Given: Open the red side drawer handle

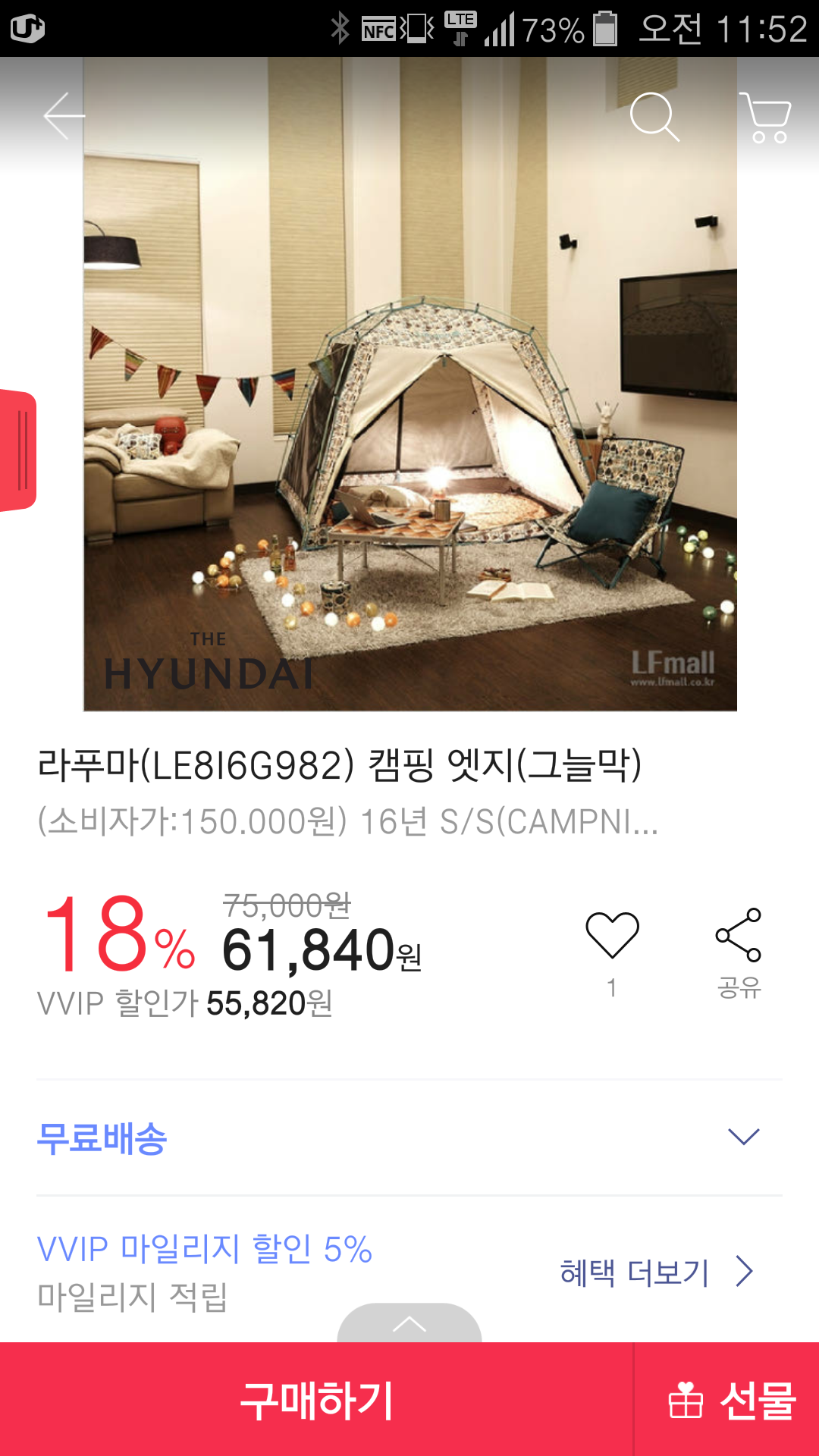Looking at the screenshot, I should pos(19,450).
